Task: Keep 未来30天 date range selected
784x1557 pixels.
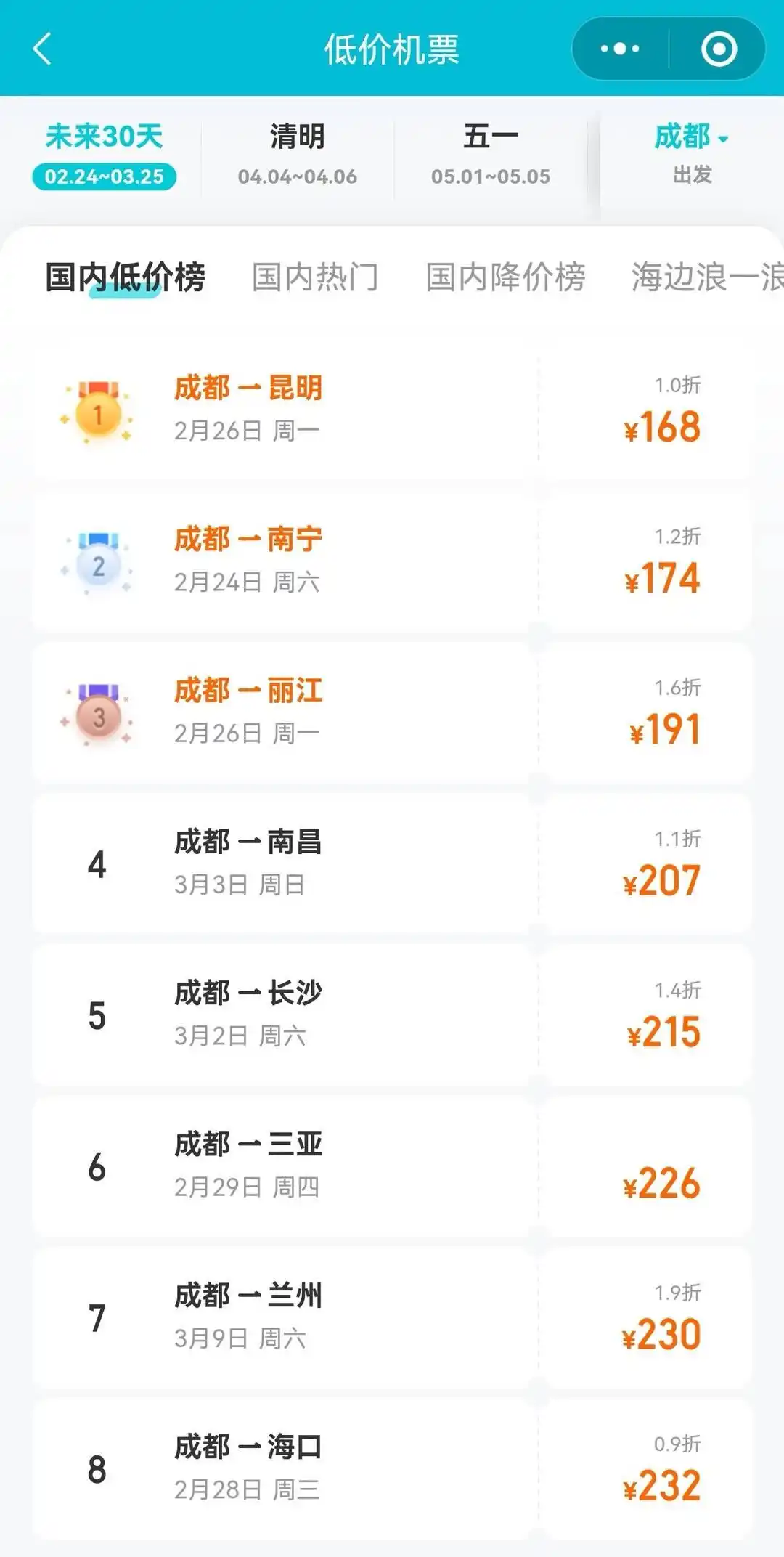Action: [x=103, y=133]
